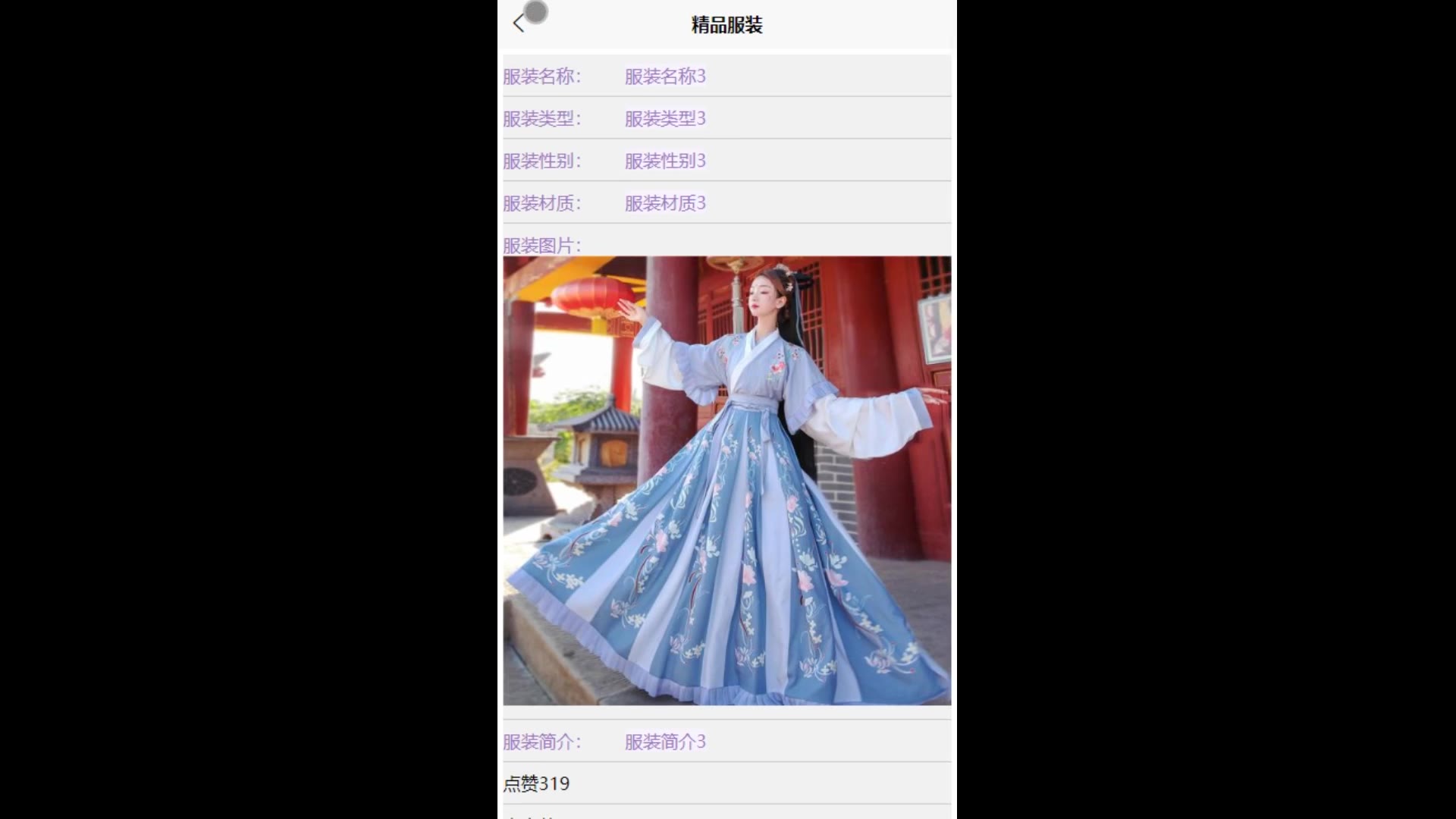Viewport: 1456px width, 819px height.
Task: Open the clothing picture under 服装图片
Action: (726, 480)
